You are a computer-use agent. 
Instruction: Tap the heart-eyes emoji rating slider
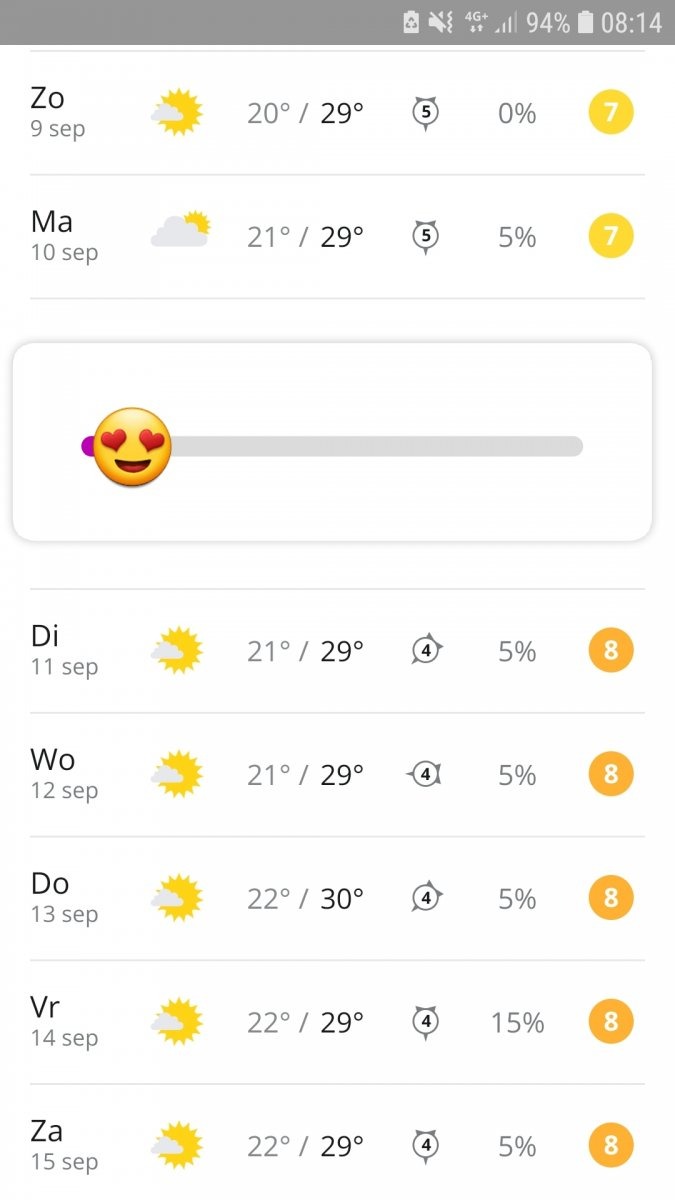pyautogui.click(x=132, y=447)
